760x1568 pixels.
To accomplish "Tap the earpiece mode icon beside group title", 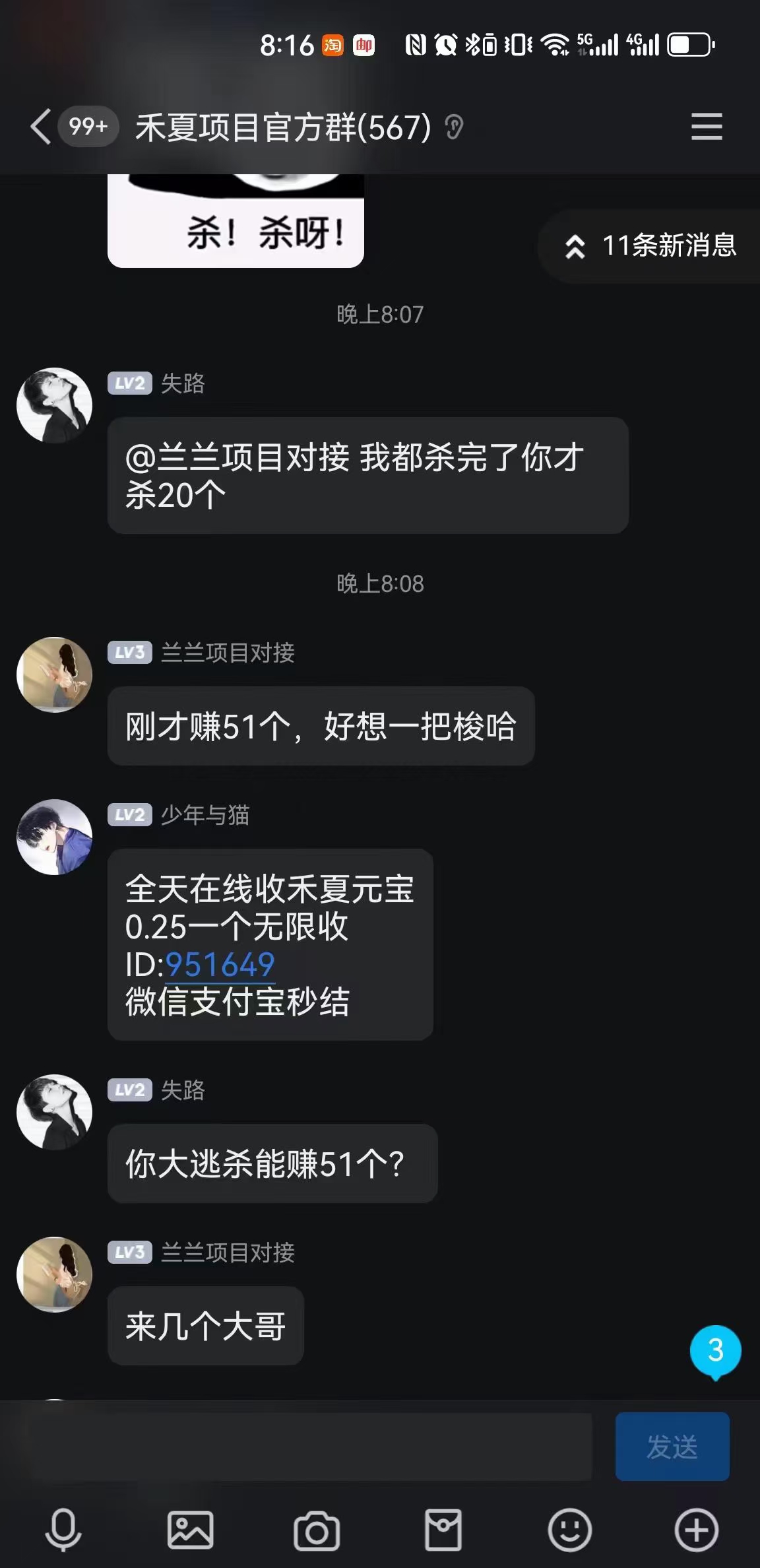I will [454, 127].
